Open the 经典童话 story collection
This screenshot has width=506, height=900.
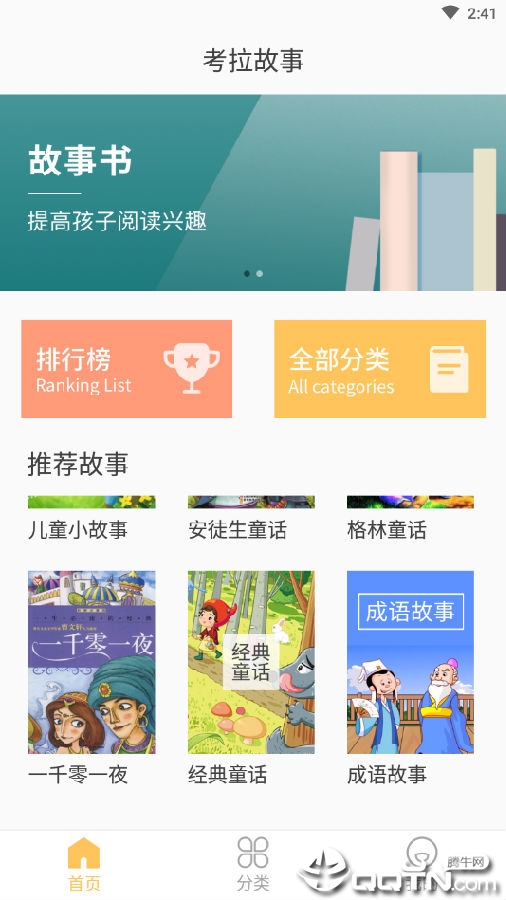251,662
